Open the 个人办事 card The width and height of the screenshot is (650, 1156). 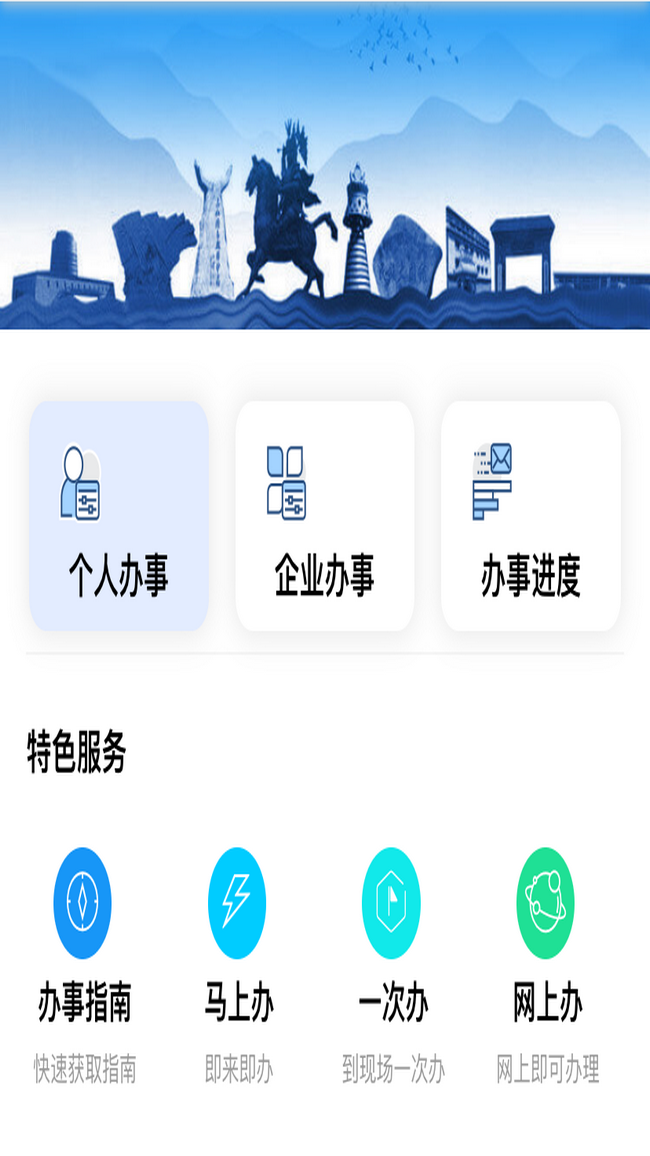tap(119, 516)
